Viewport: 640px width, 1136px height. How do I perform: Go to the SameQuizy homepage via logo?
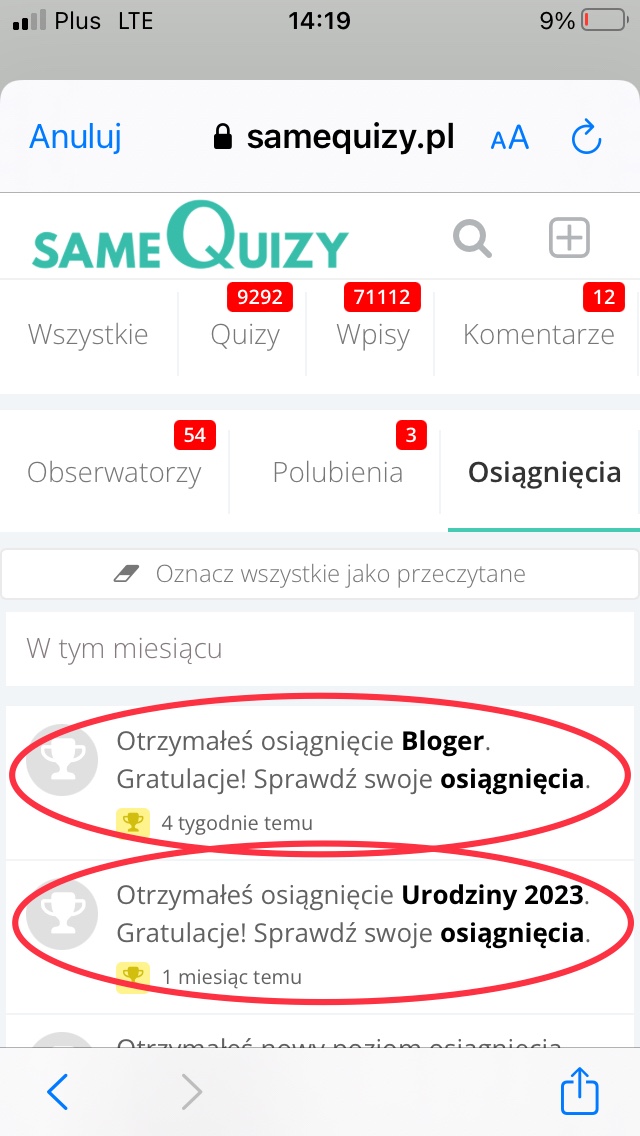190,240
